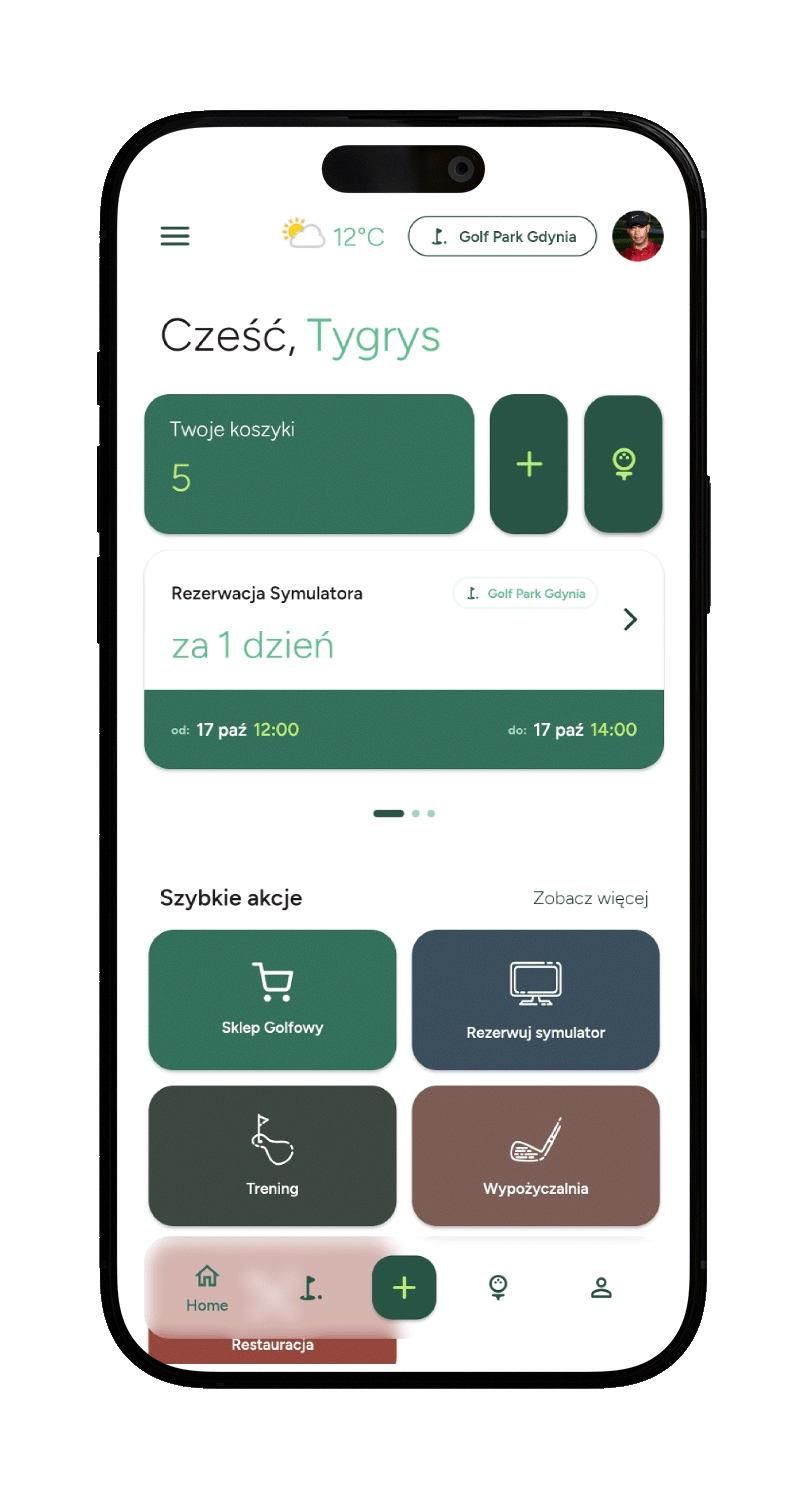Open Wypożyczalnia rental tile

point(535,1155)
